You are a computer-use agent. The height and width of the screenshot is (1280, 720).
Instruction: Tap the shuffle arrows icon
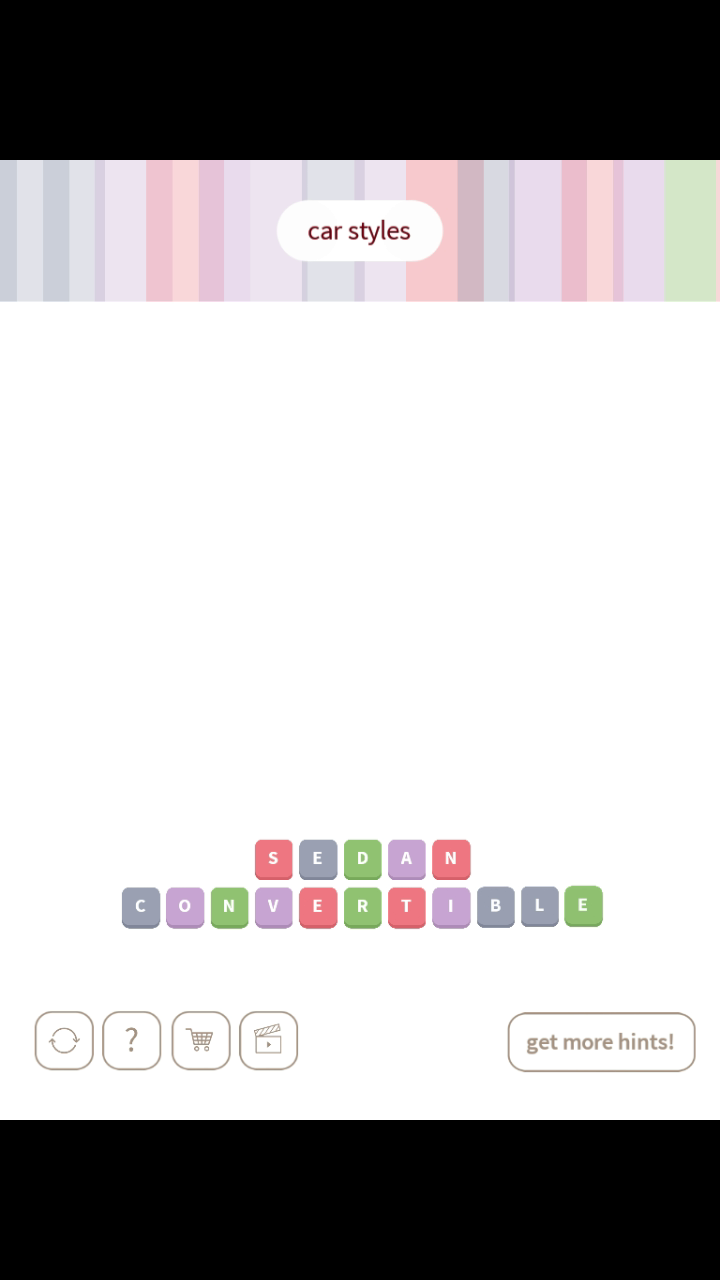pyautogui.click(x=64, y=1041)
